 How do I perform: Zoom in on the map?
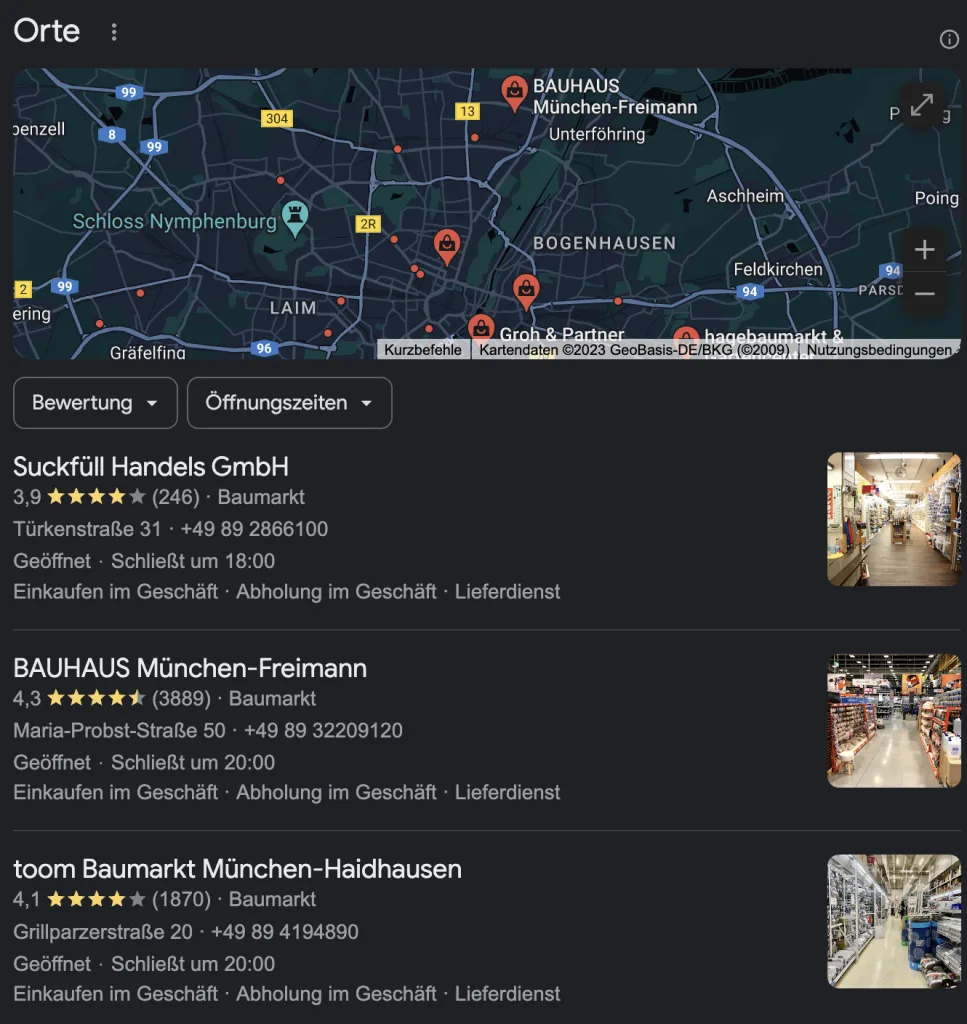(924, 249)
